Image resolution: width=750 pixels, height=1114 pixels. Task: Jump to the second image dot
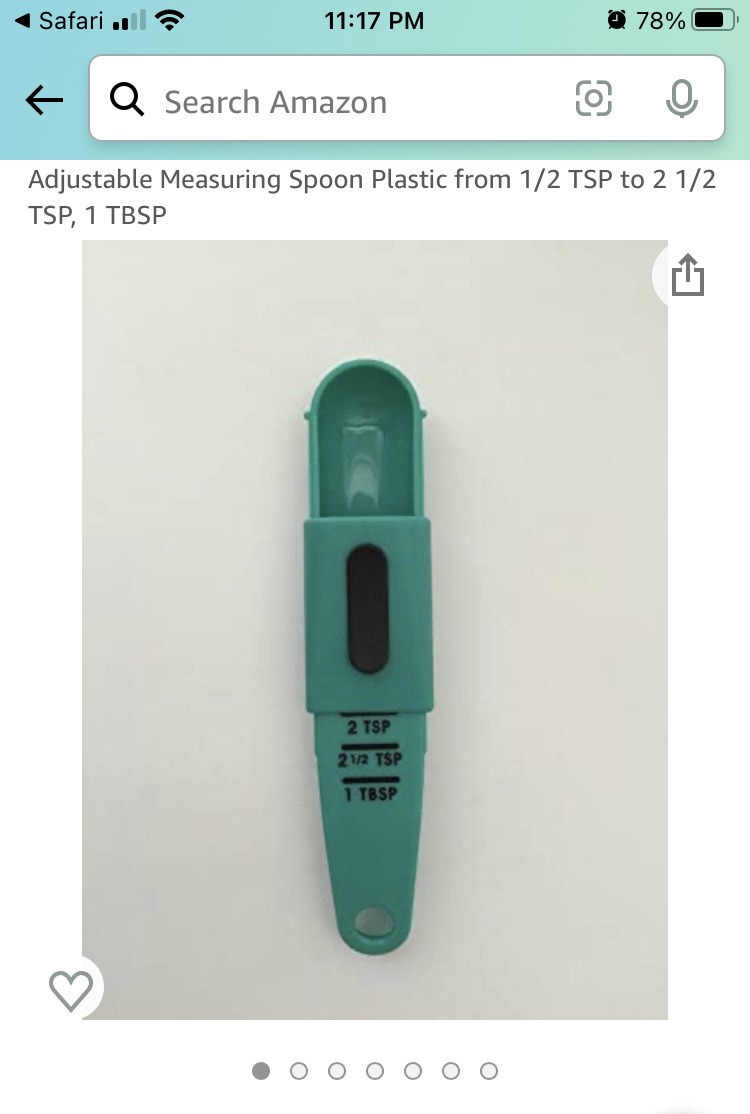(299, 1071)
